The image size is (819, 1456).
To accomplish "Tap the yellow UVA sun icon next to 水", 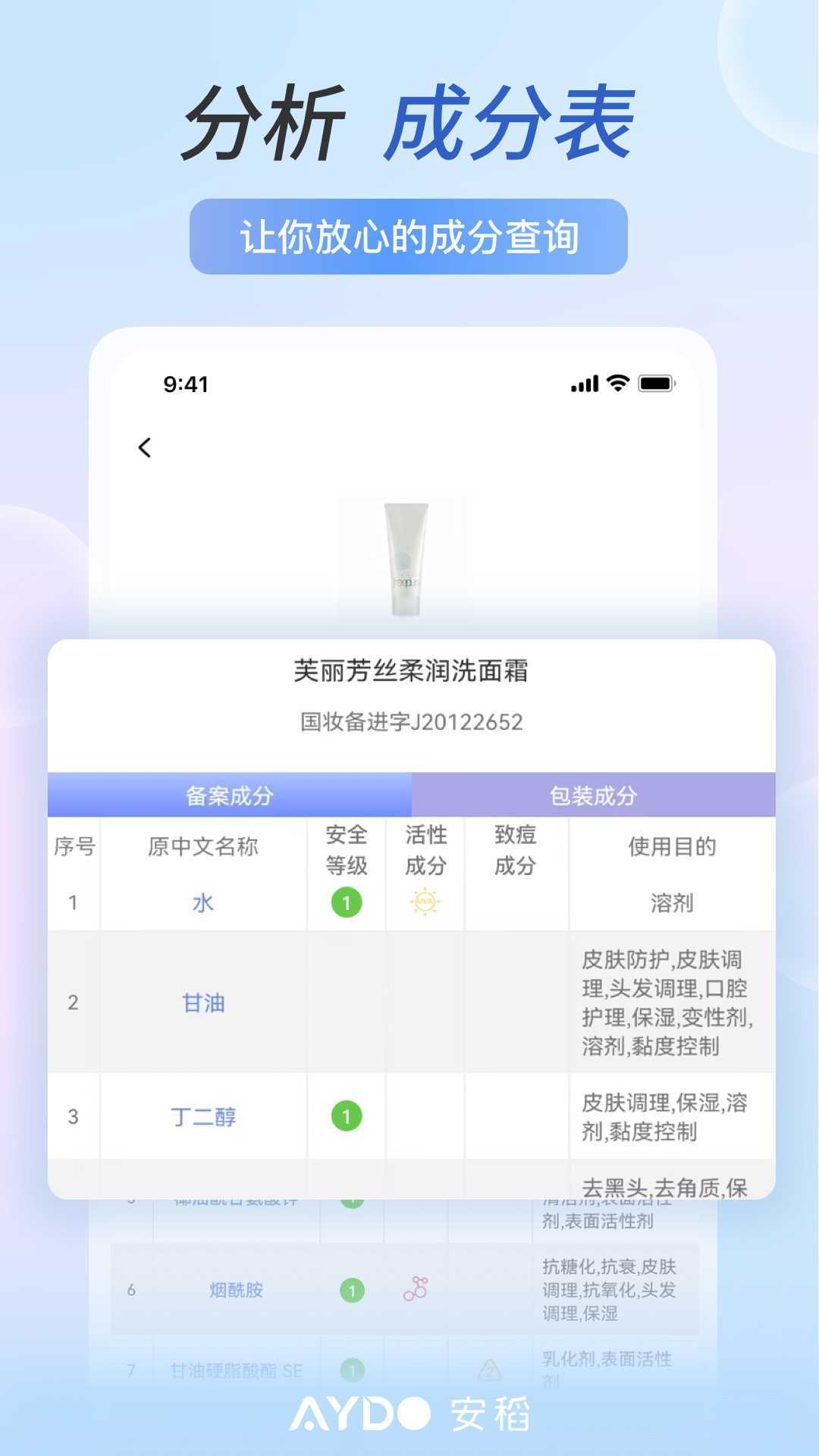I will pos(423,902).
